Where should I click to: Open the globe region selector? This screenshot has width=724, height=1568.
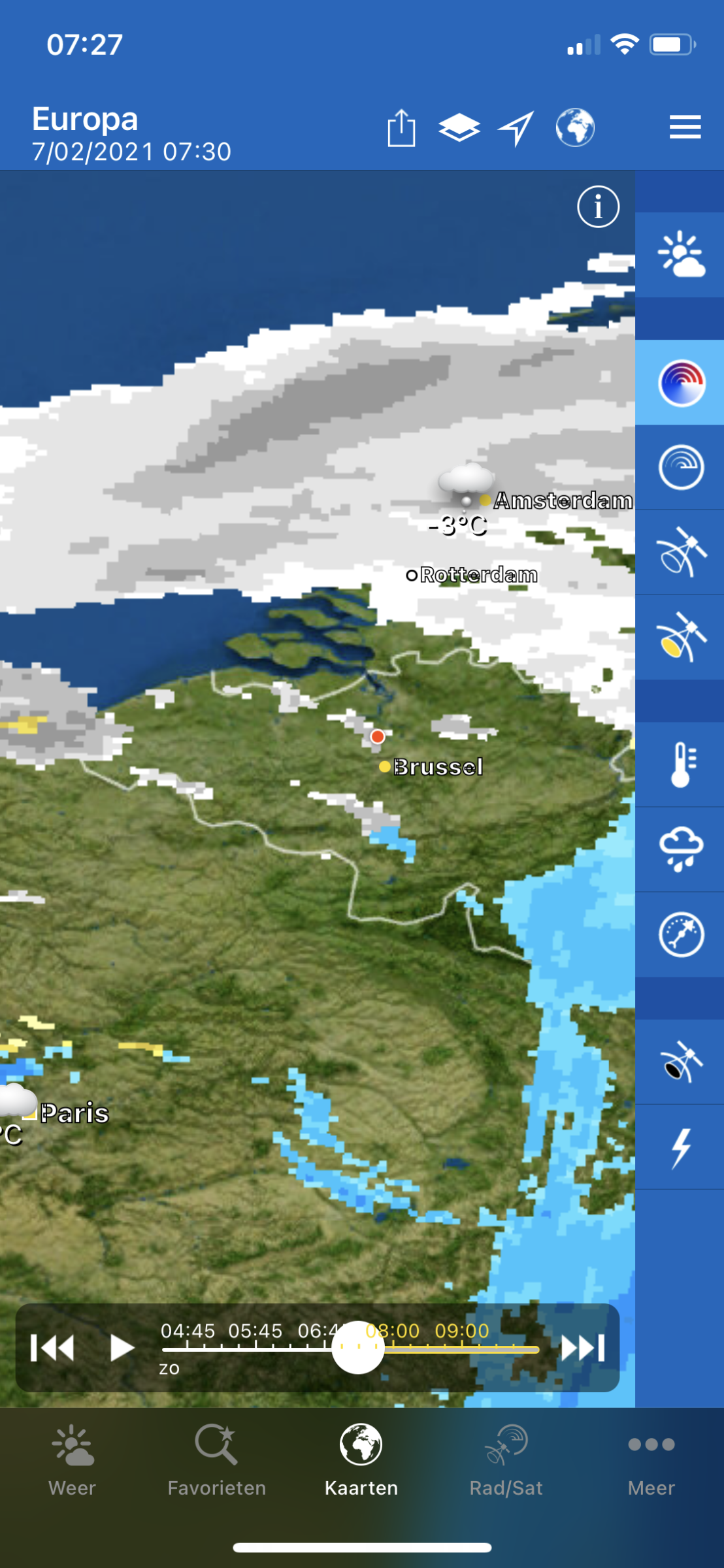coord(575,127)
